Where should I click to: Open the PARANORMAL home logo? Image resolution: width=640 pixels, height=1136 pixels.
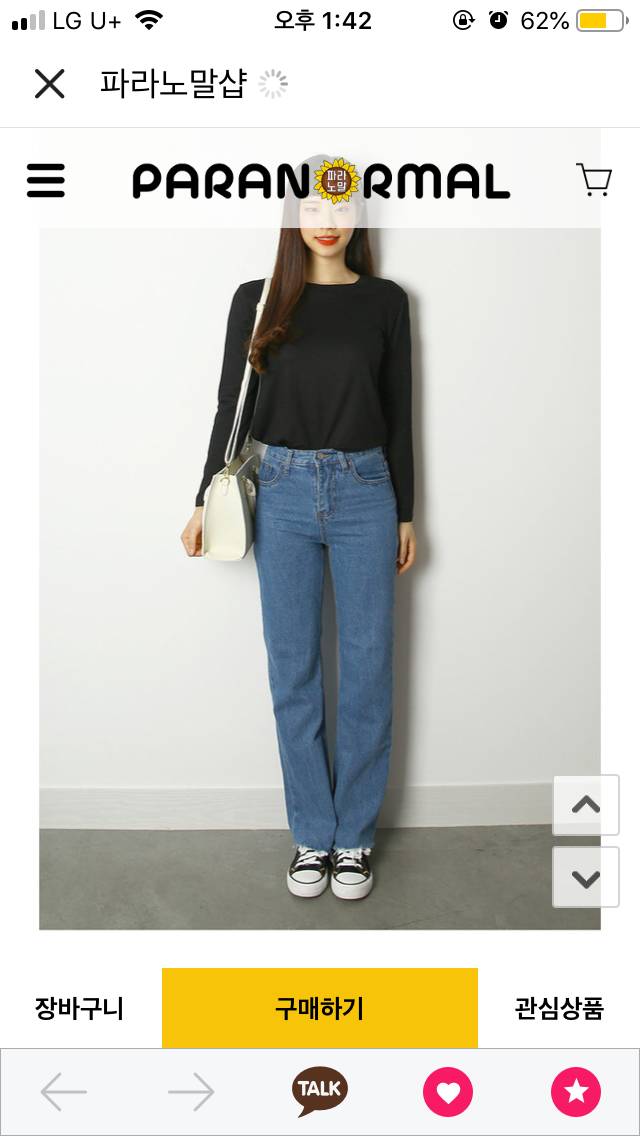pos(321,181)
